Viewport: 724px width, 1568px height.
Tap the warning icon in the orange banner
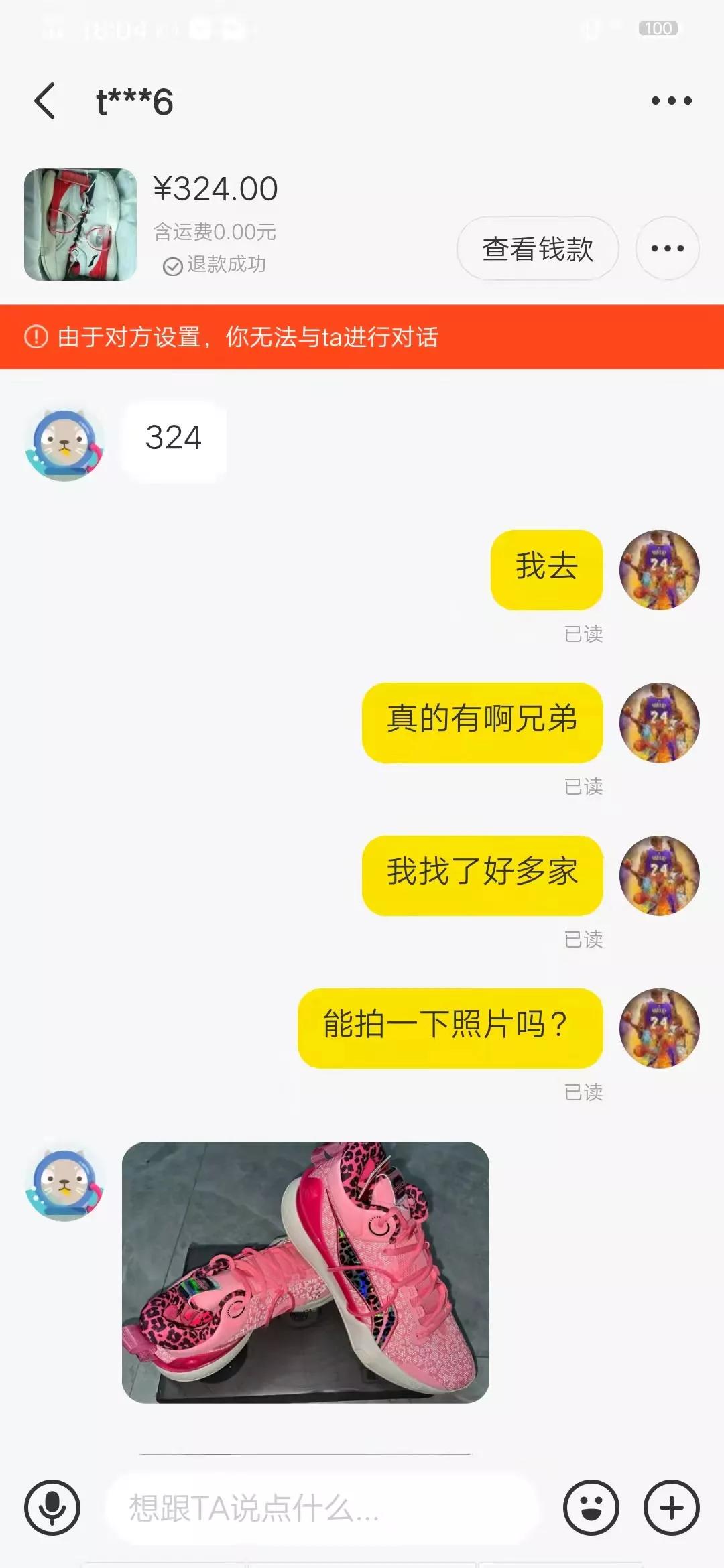pyautogui.click(x=35, y=338)
